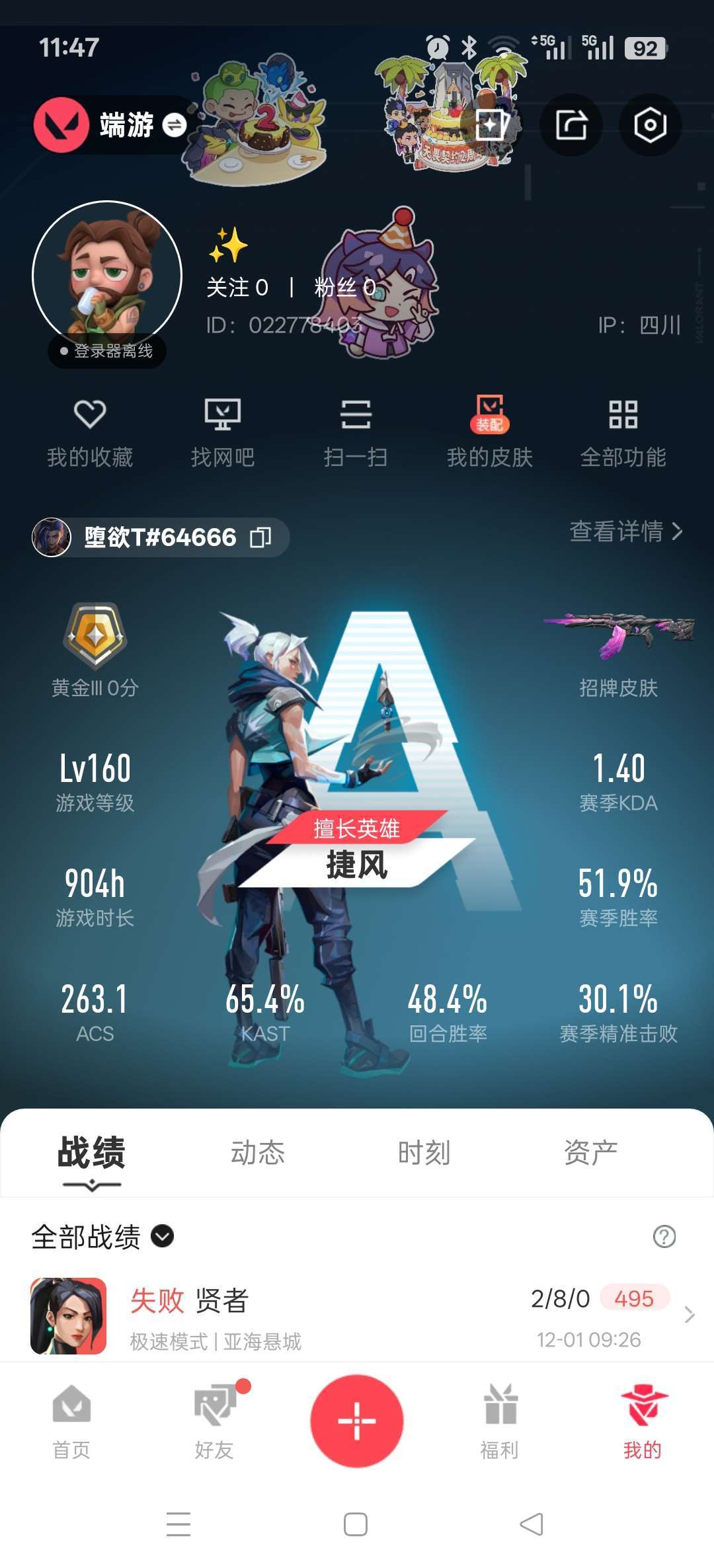Tap the profile avatar

107,275
